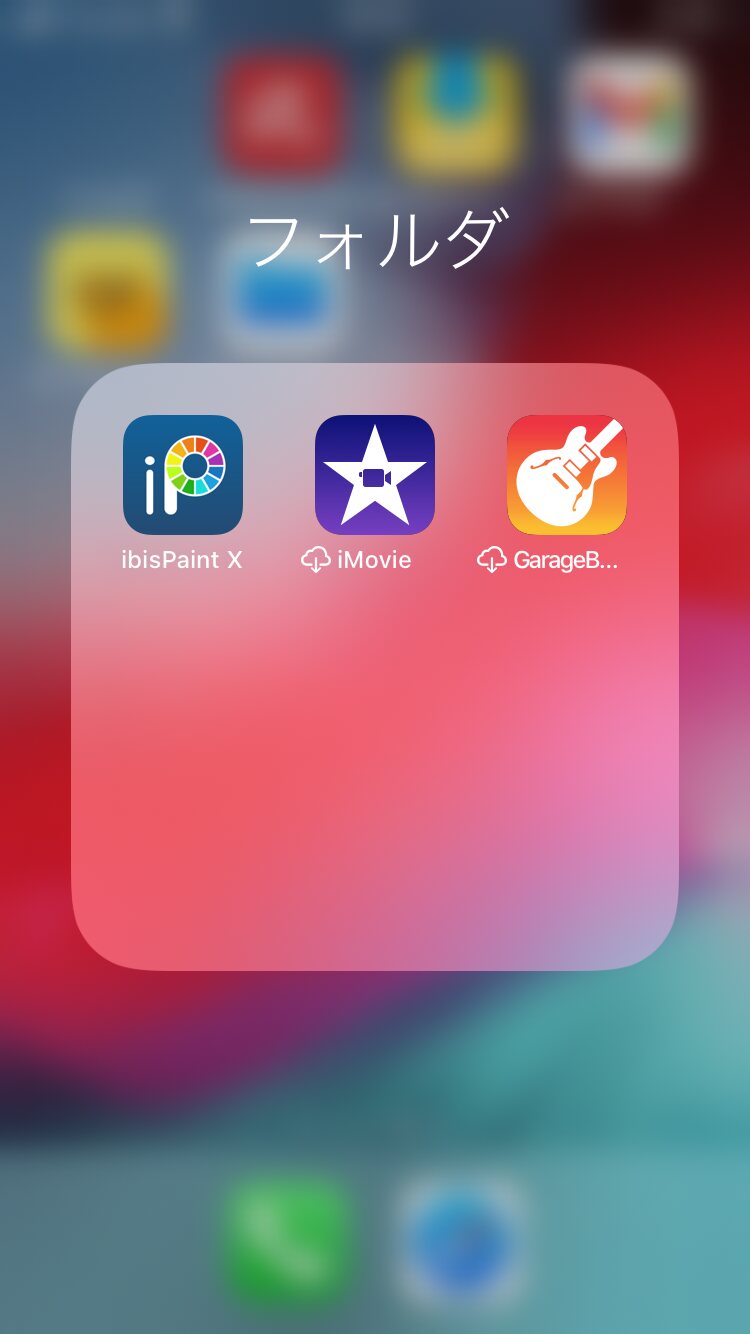Launch the iMovie app

pos(374,475)
